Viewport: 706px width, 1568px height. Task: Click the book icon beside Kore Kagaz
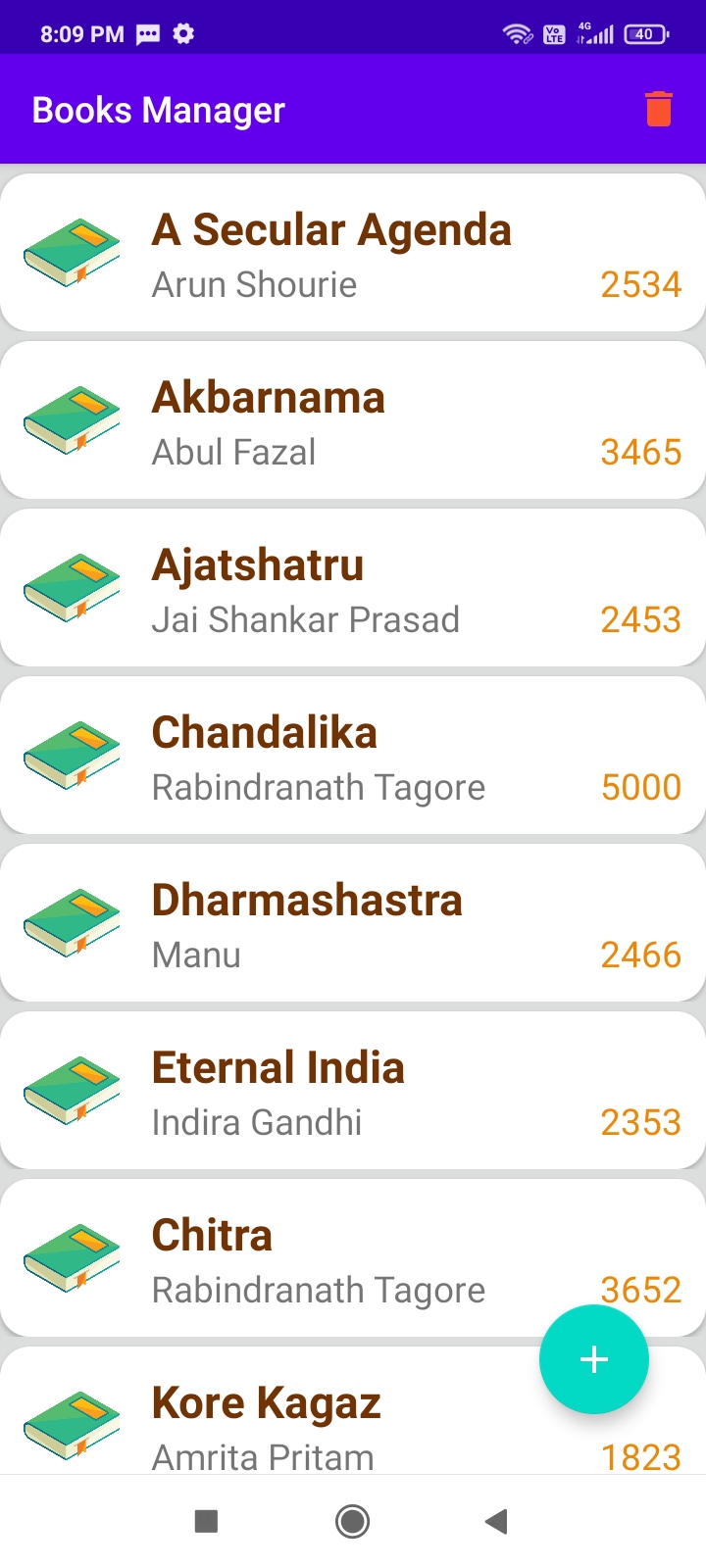pos(70,1424)
